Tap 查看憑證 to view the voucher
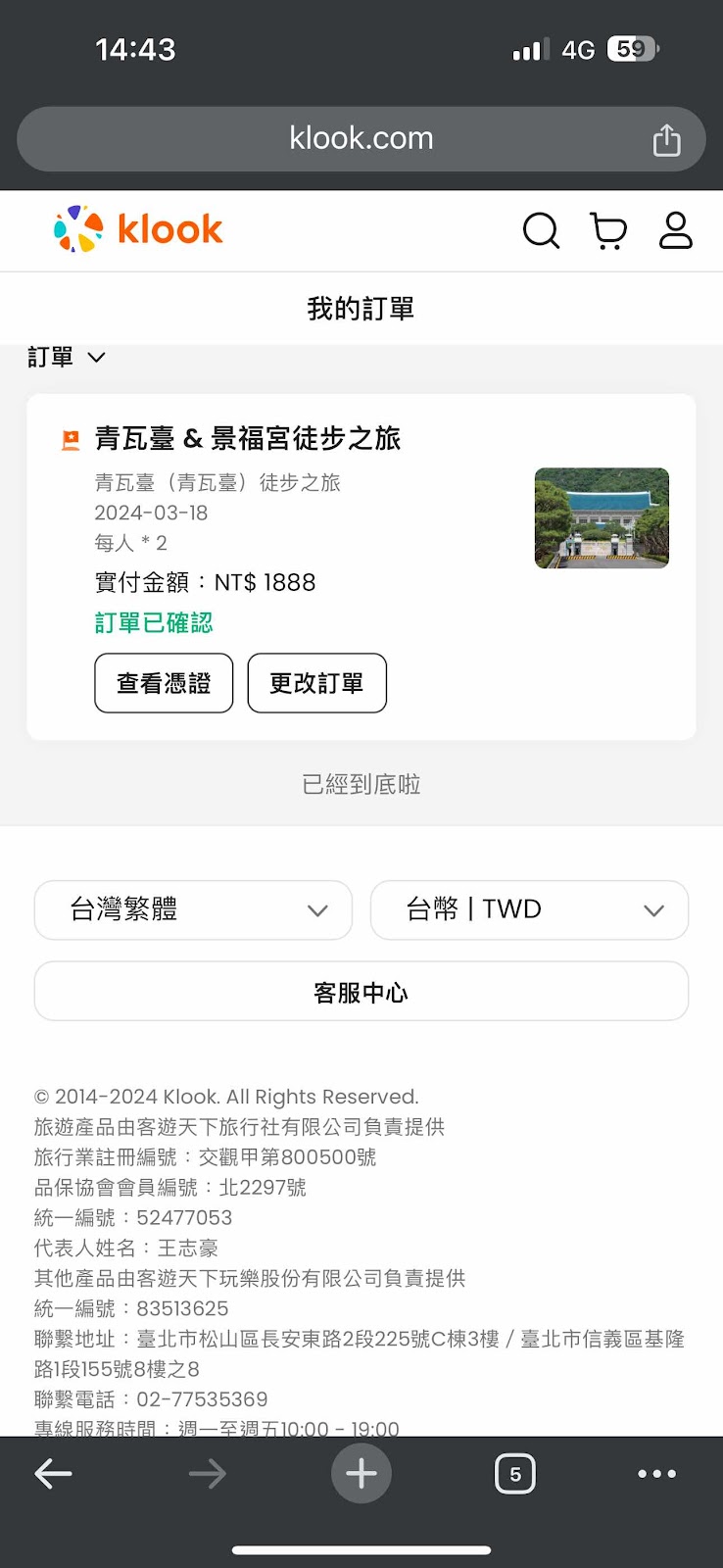This screenshot has height=1568, width=723. point(164,683)
